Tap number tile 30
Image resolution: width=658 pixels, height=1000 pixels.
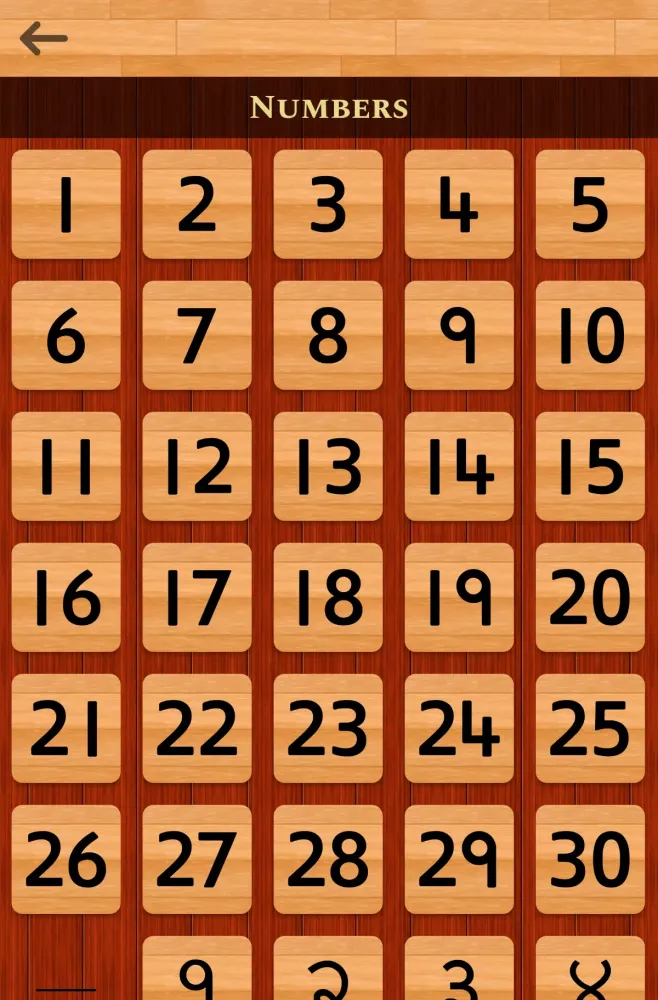point(590,859)
